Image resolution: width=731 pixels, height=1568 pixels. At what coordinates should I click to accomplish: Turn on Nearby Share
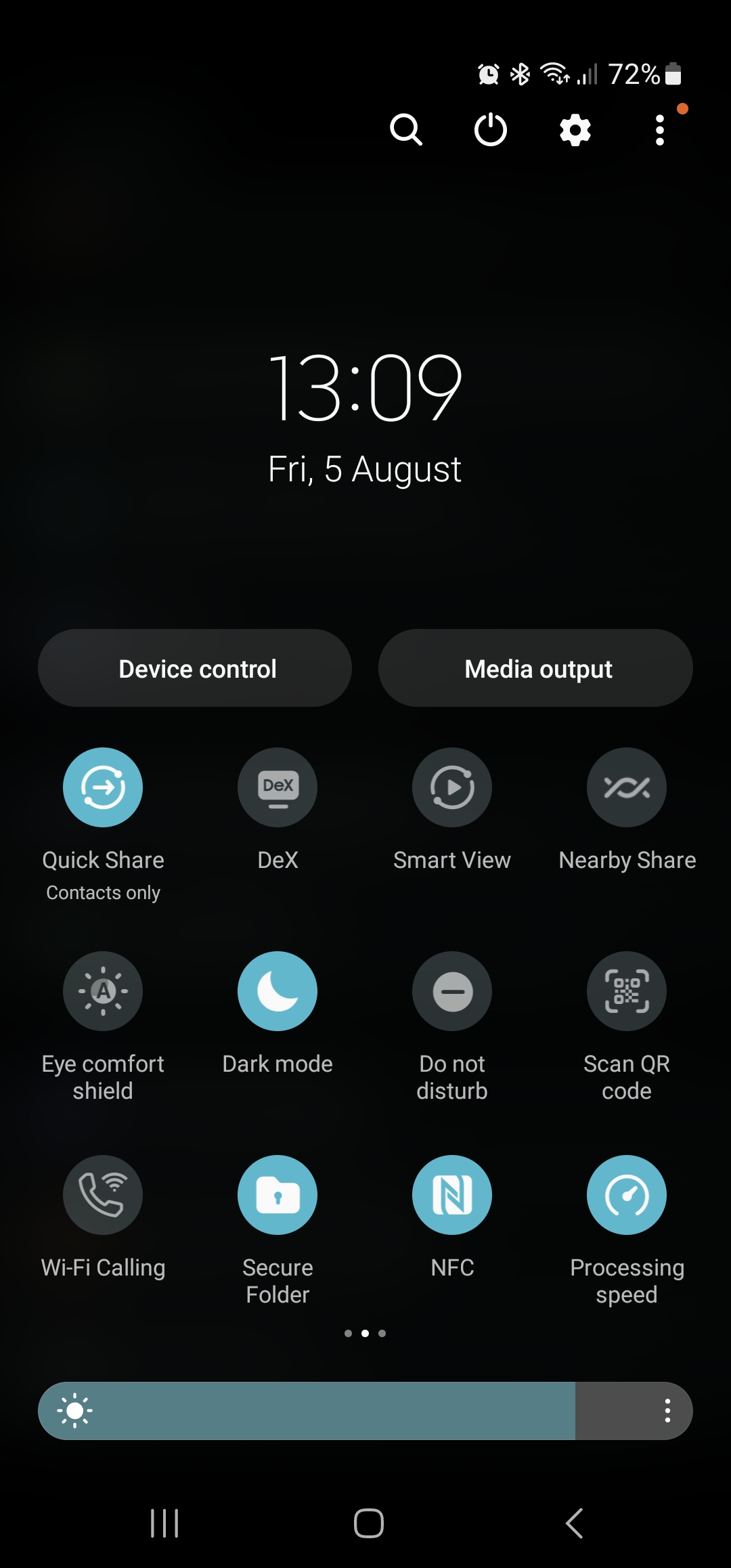click(x=627, y=787)
